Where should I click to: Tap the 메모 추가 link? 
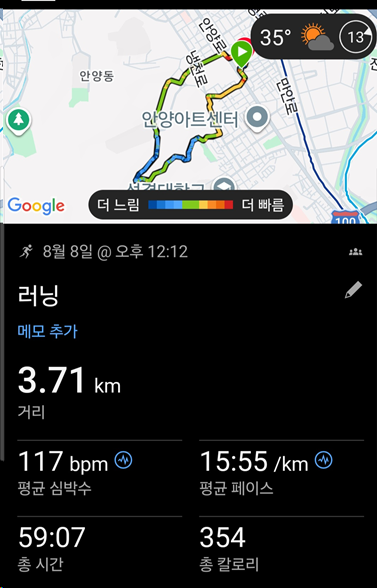48,331
